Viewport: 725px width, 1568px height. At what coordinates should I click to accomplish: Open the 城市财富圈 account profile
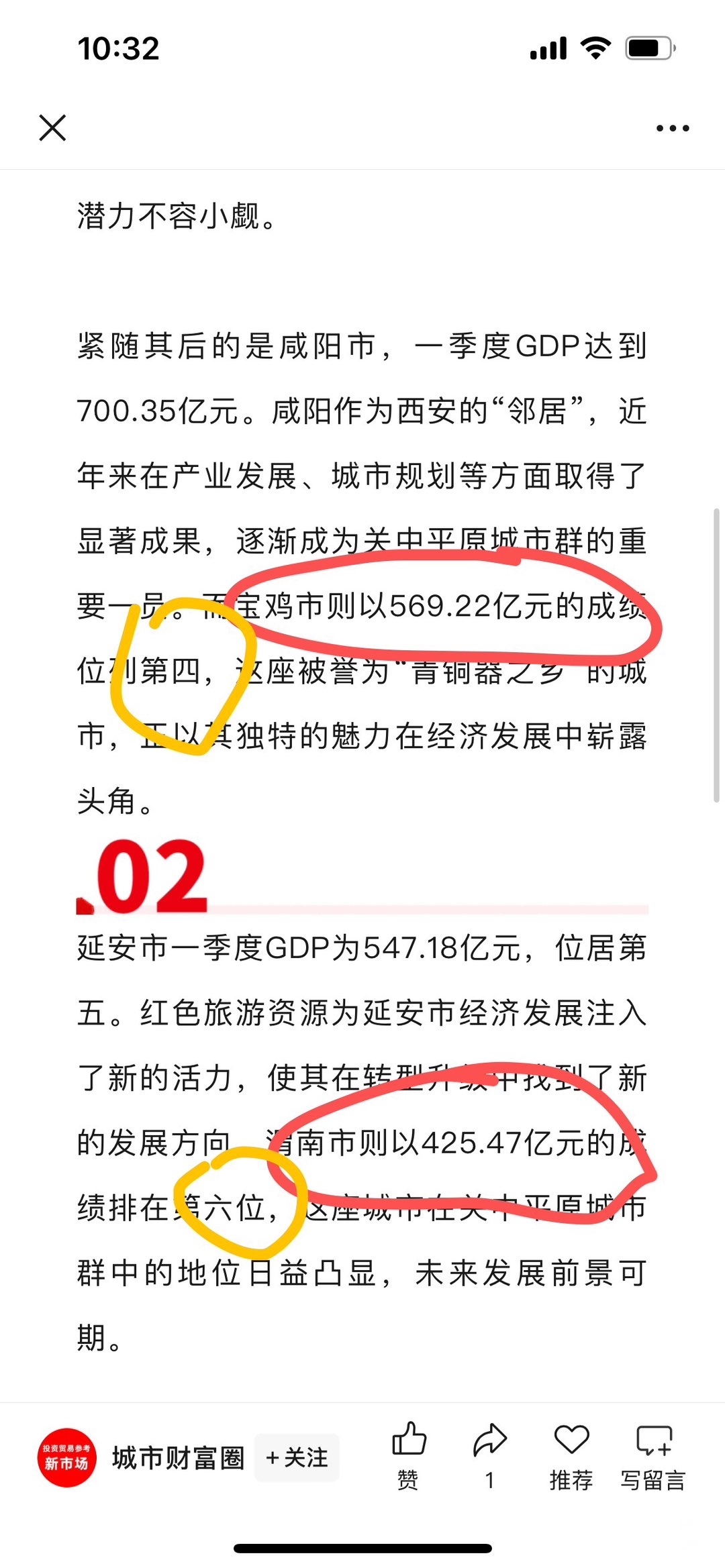coord(177,1458)
